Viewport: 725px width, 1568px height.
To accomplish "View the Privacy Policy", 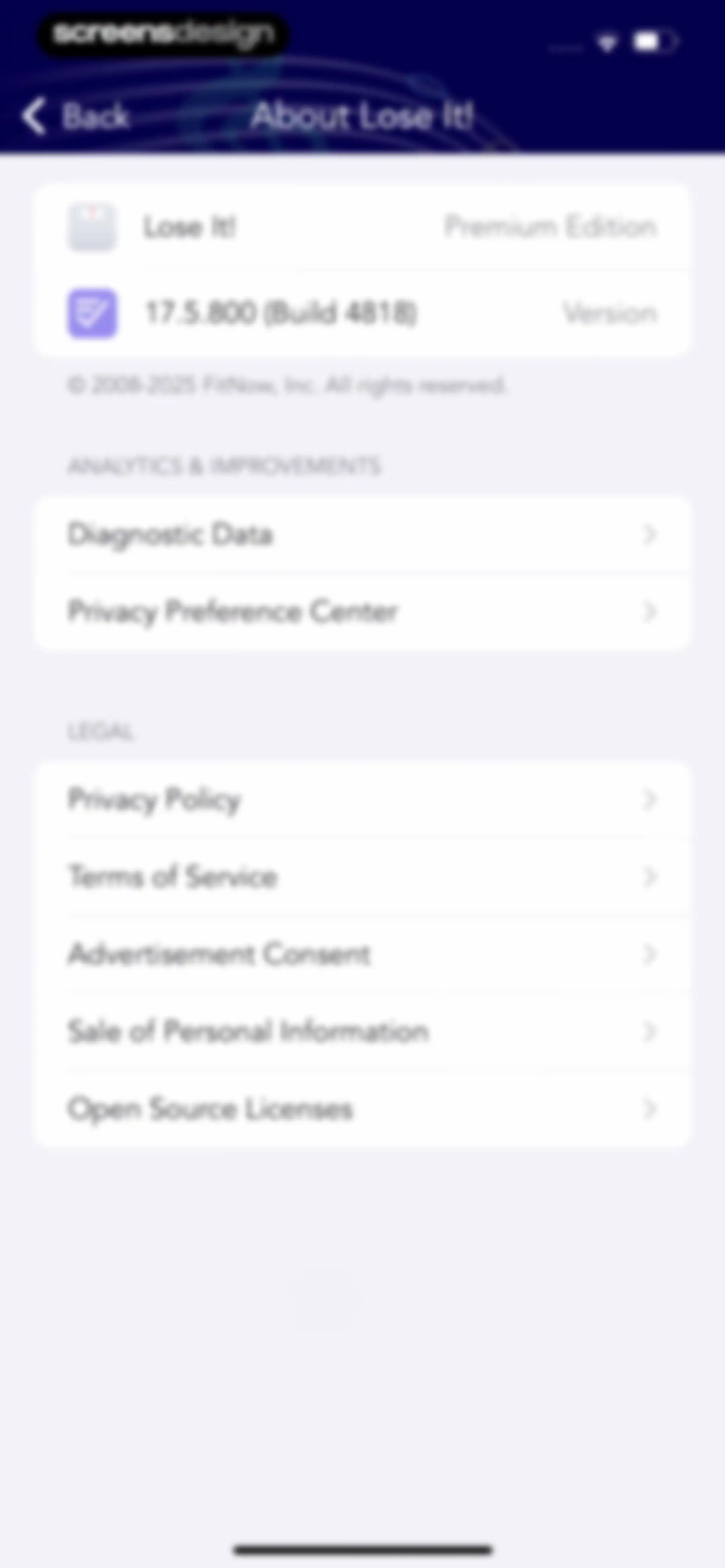I will click(x=362, y=799).
